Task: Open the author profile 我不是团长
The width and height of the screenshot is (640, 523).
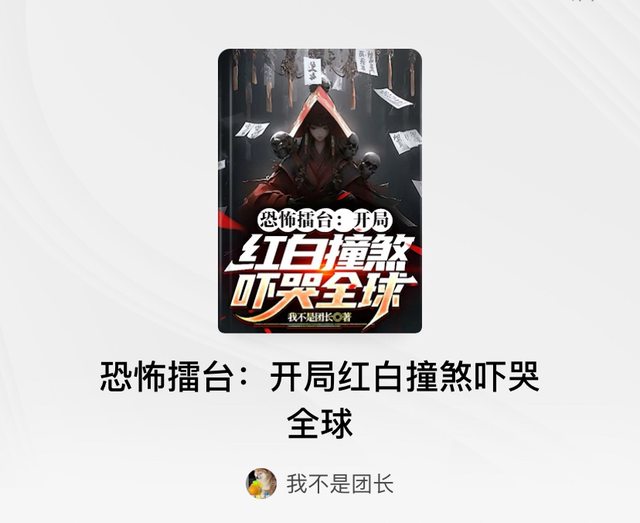Action: click(321, 483)
